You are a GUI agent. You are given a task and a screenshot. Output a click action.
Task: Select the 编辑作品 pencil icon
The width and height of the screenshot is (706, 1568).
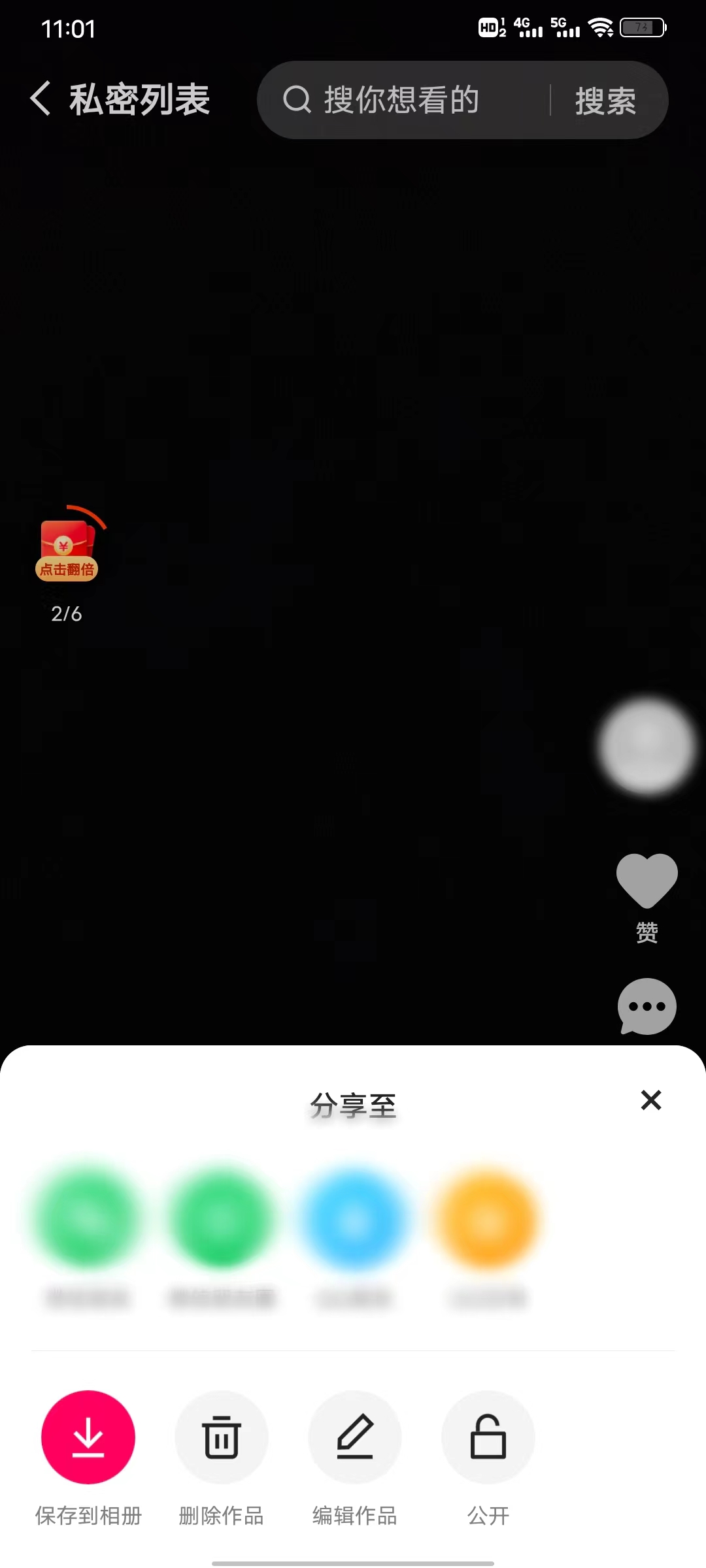pos(355,1437)
